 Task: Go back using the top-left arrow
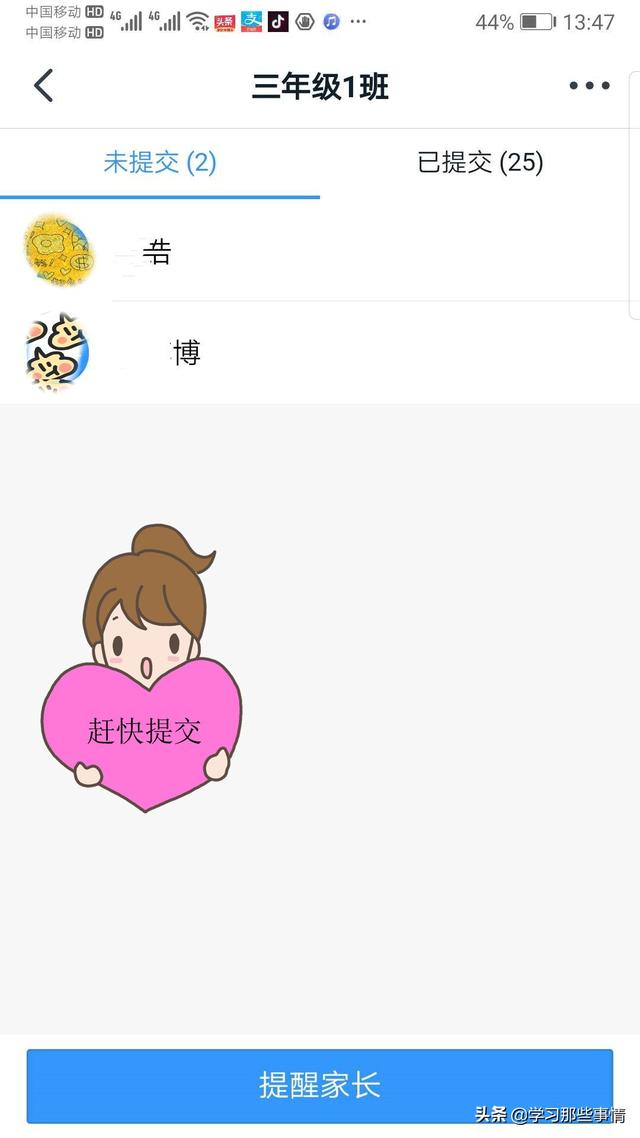click(x=44, y=86)
